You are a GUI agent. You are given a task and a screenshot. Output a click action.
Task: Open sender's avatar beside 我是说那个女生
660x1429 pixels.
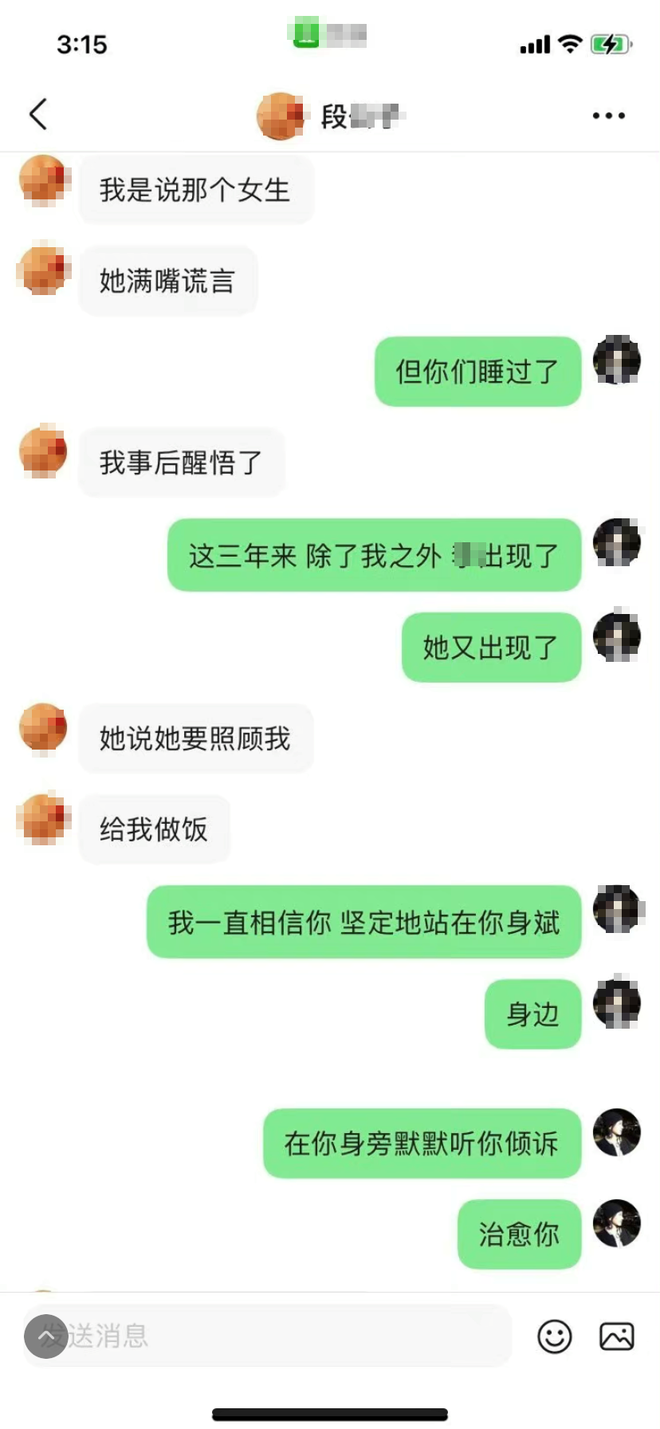click(44, 181)
